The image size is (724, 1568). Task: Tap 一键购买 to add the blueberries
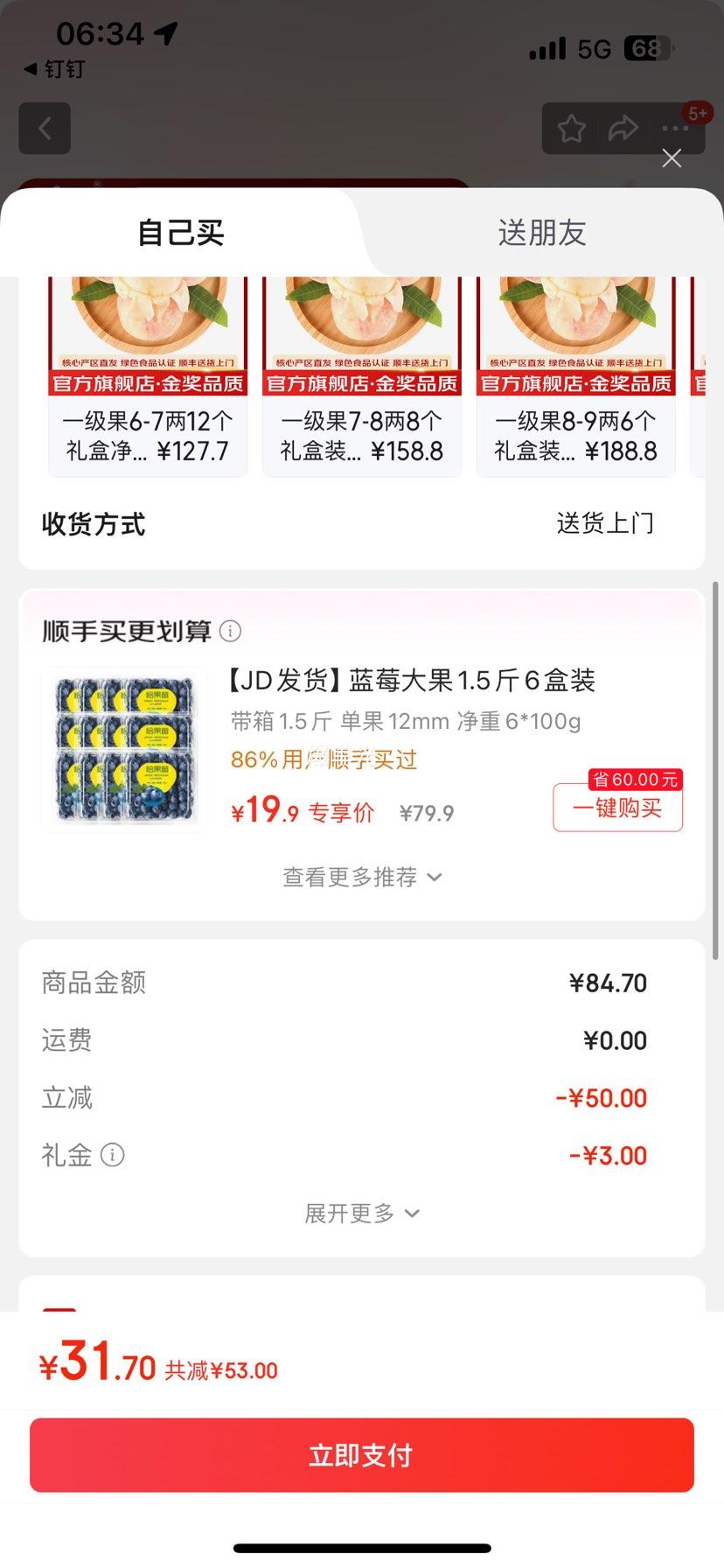point(617,808)
